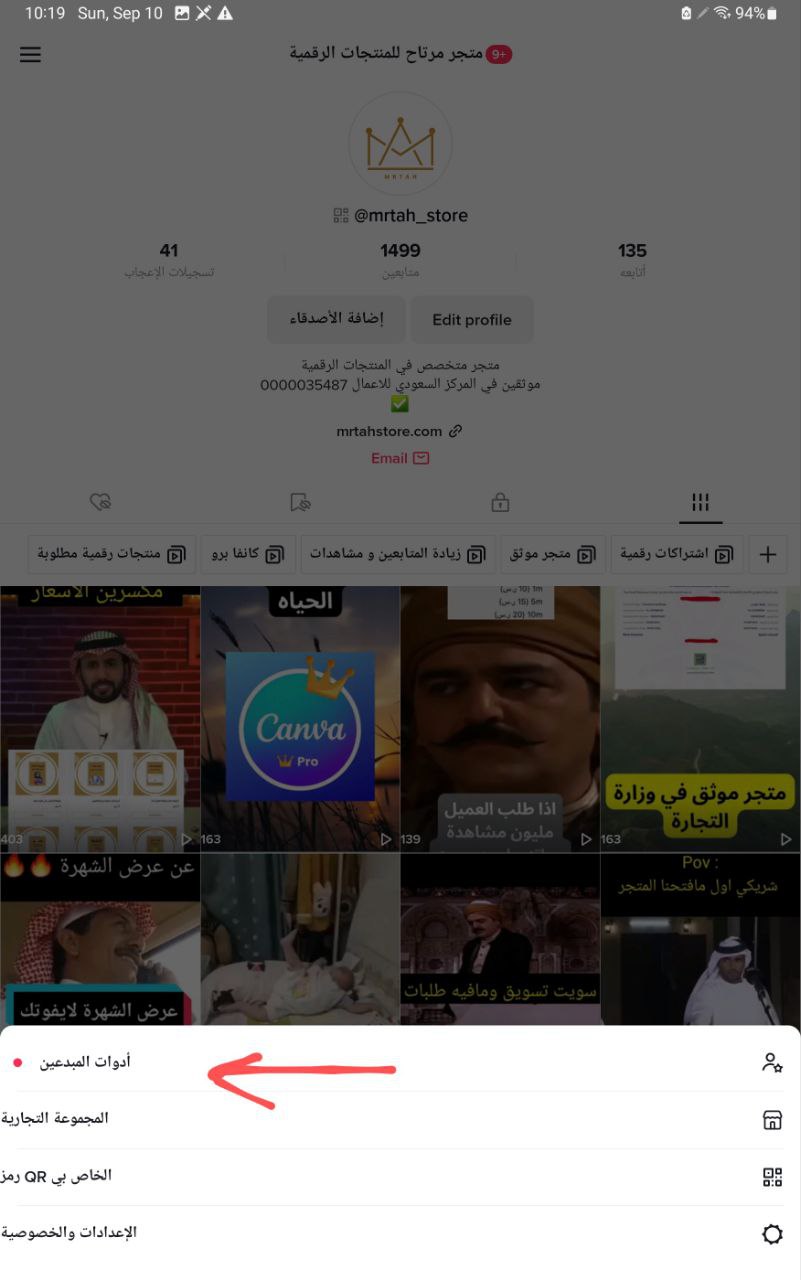Screen dimensions: 801x1280
Task: Open اشتراكات رقمية playlist chip
Action: pyautogui.click(x=675, y=553)
